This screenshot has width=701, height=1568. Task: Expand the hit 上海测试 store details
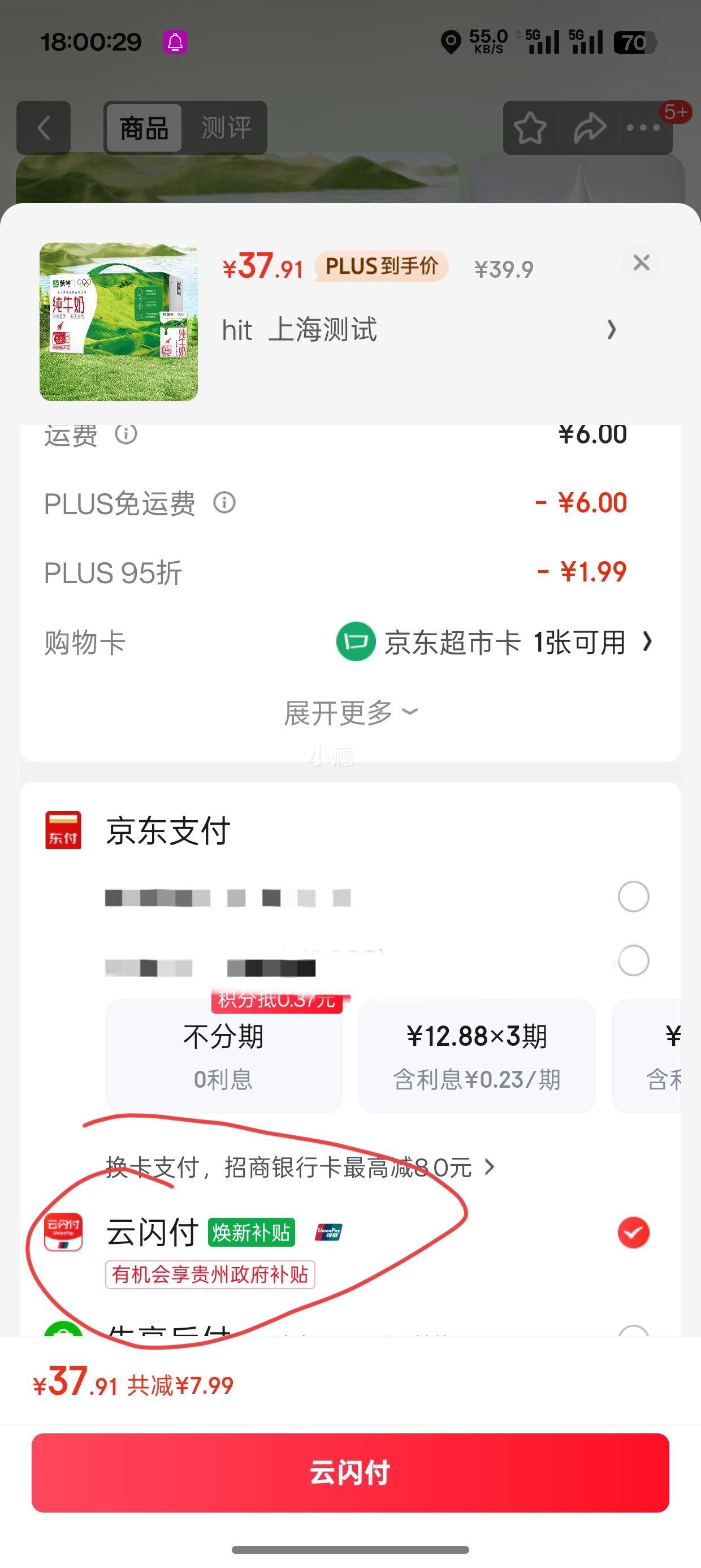pyautogui.click(x=420, y=329)
